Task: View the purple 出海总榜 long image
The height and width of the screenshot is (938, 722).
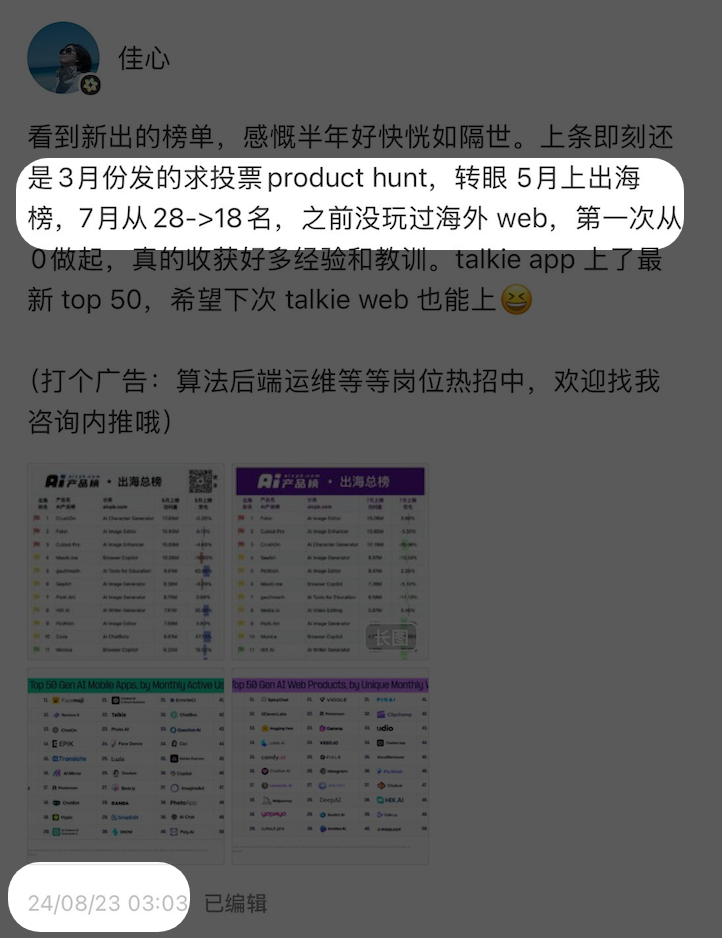Action: click(x=330, y=562)
